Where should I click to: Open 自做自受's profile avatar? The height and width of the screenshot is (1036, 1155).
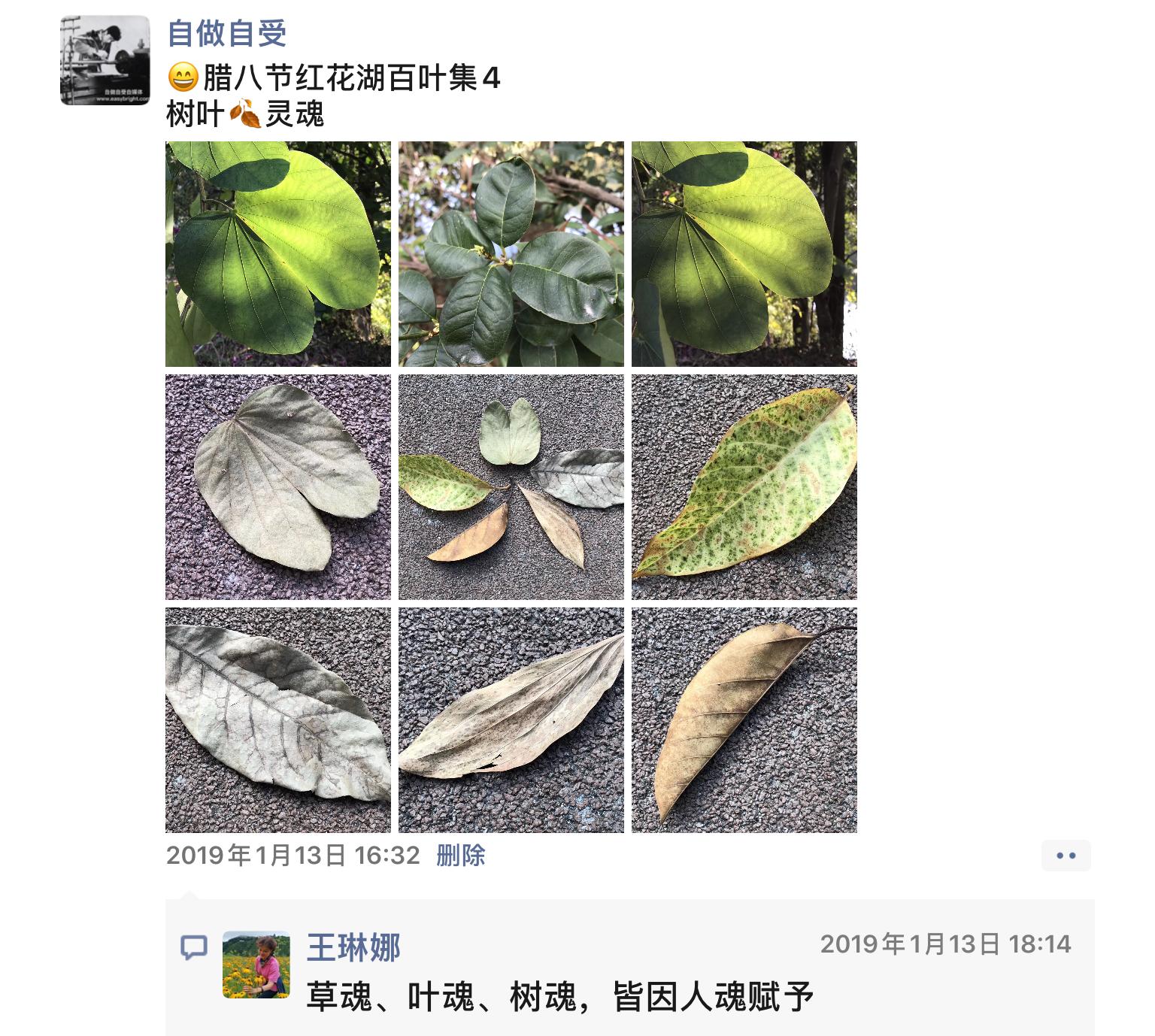[x=105, y=59]
